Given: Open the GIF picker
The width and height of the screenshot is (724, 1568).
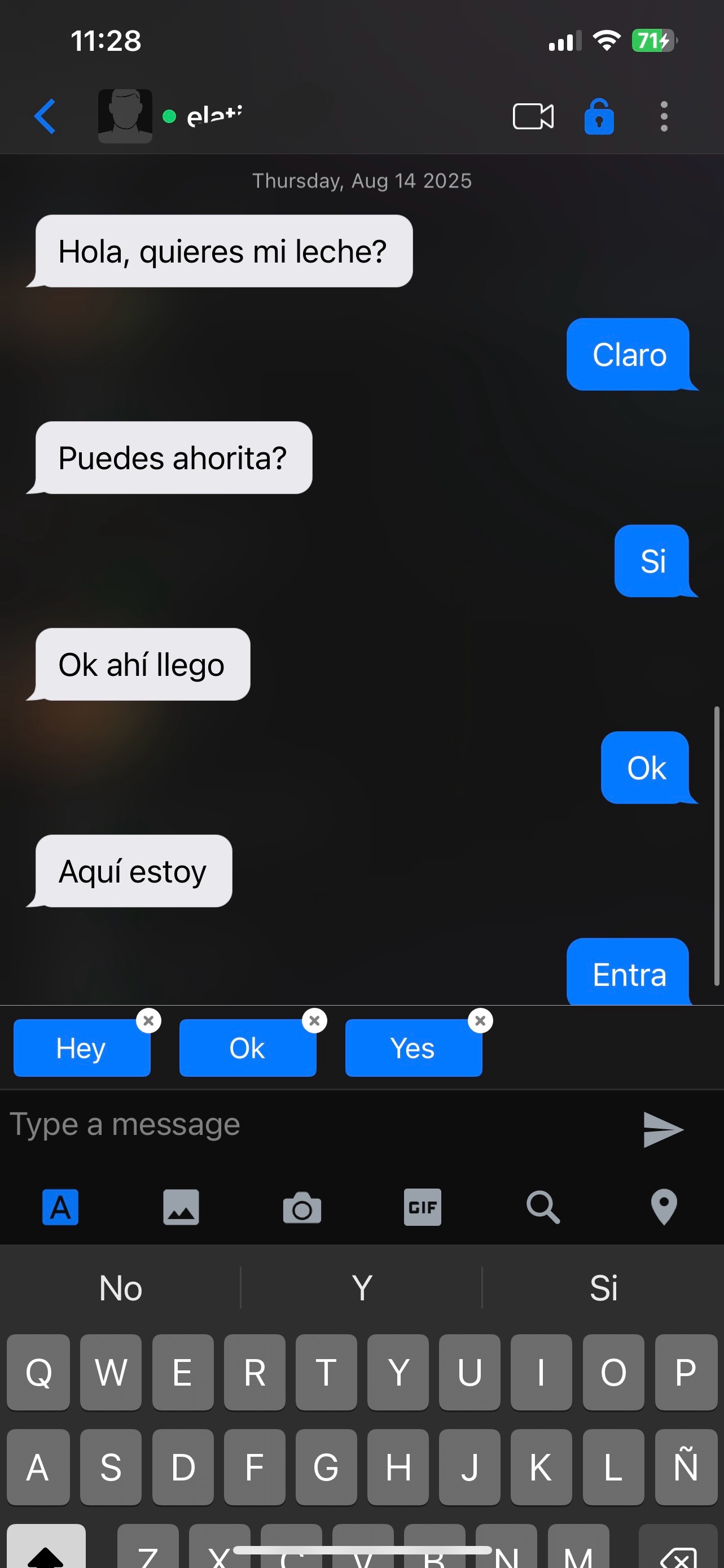Looking at the screenshot, I should point(422,1207).
